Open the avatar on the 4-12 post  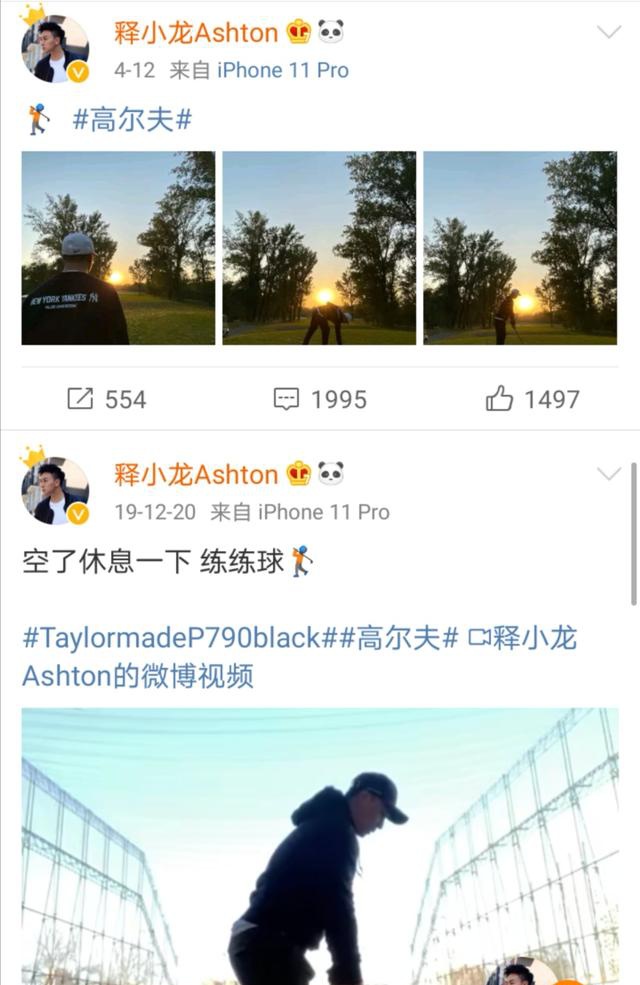[x=55, y=49]
